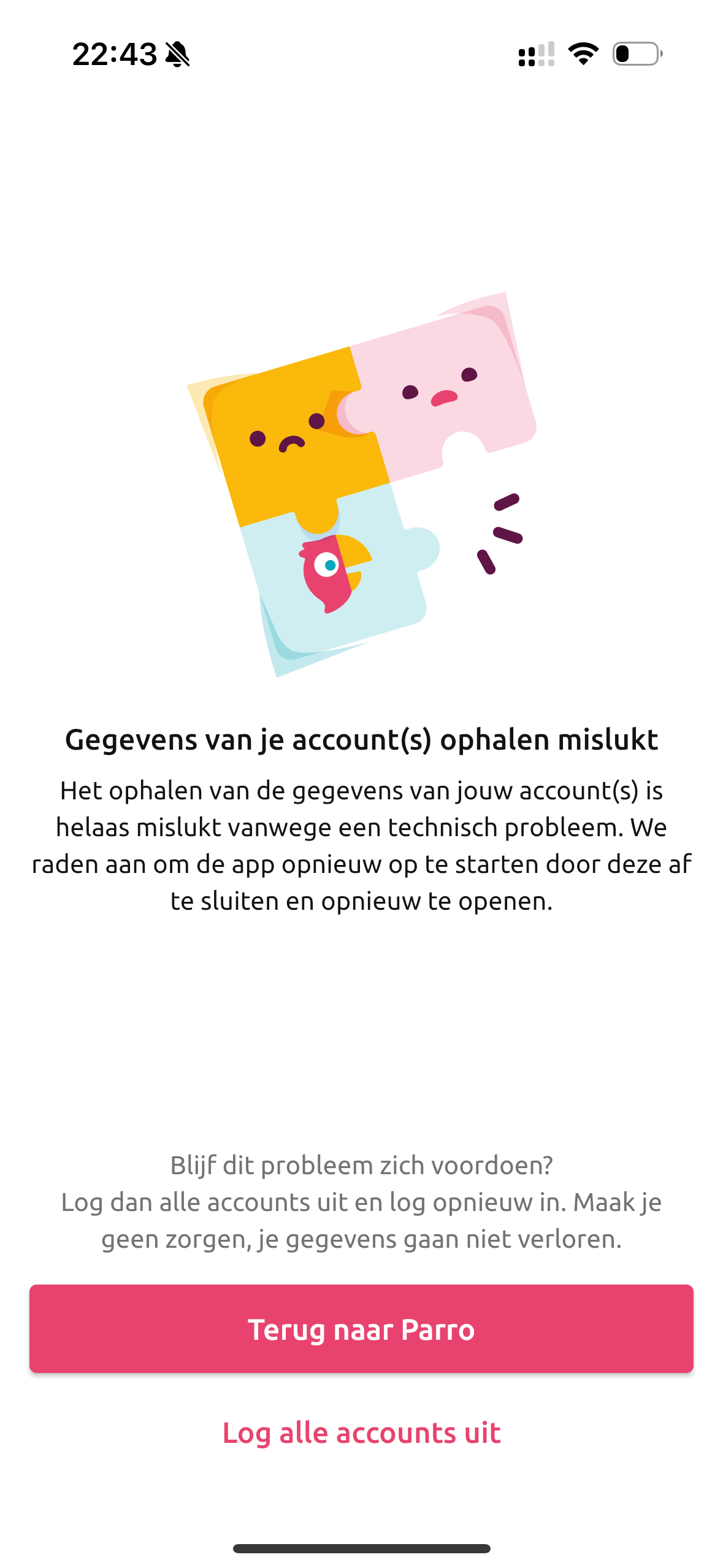Tap the sad orange puzzle piece
The height and width of the screenshot is (1568, 723).
click(x=288, y=436)
